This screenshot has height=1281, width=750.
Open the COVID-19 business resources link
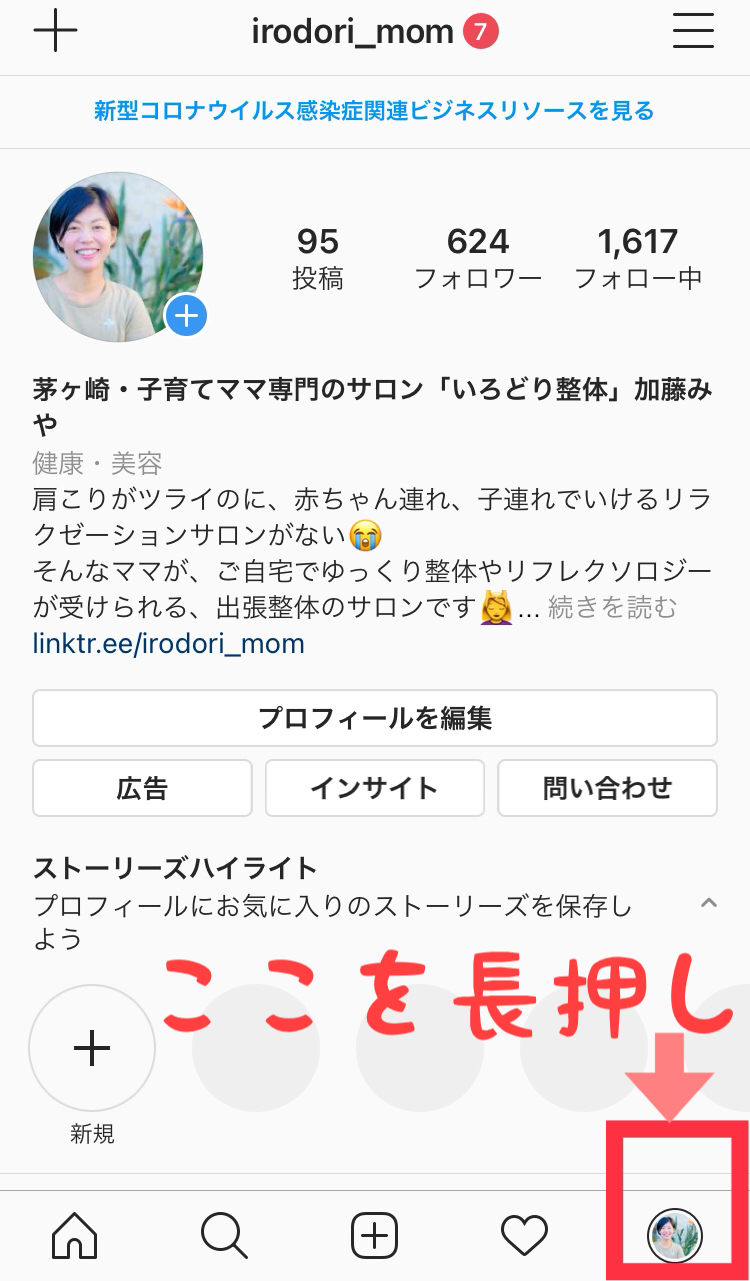pos(375,111)
